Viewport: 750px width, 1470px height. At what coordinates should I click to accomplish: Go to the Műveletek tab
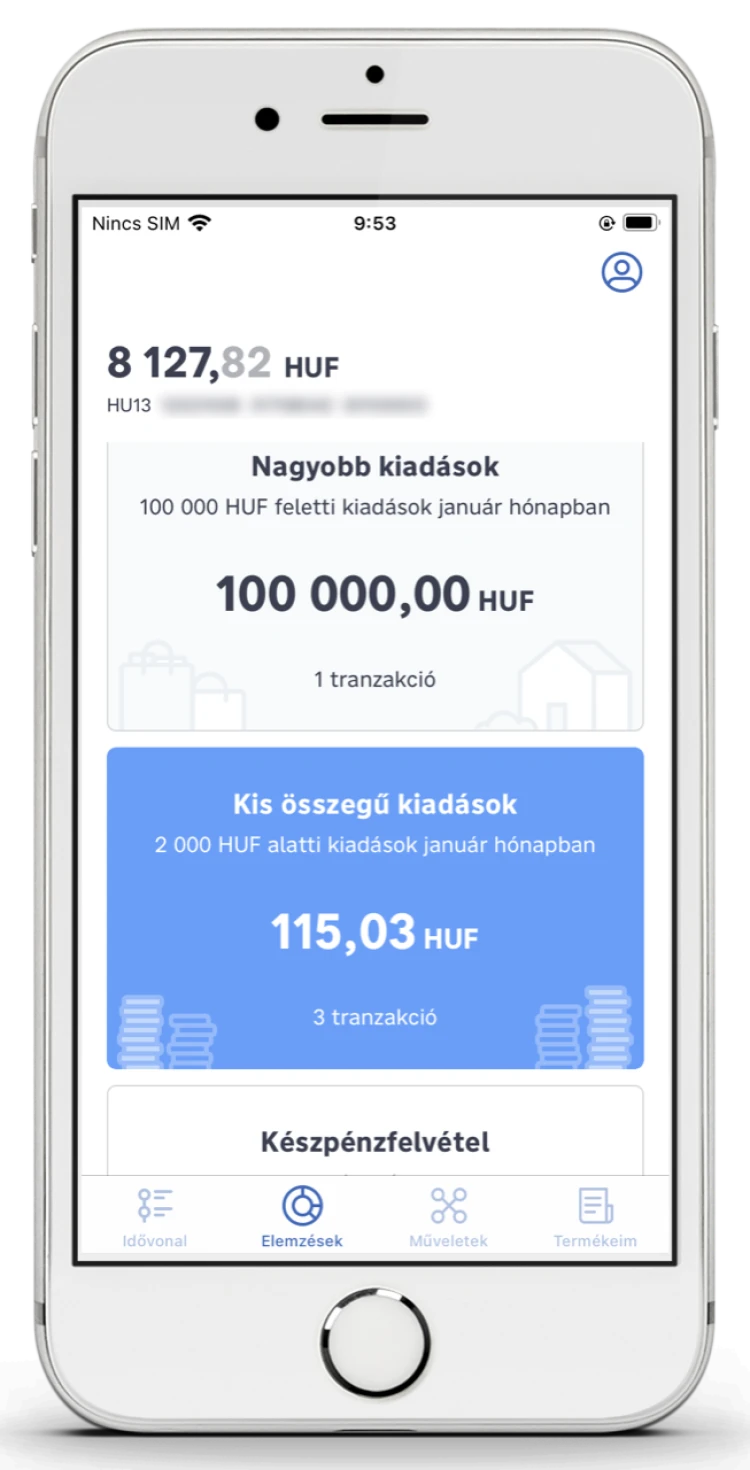click(x=448, y=1218)
